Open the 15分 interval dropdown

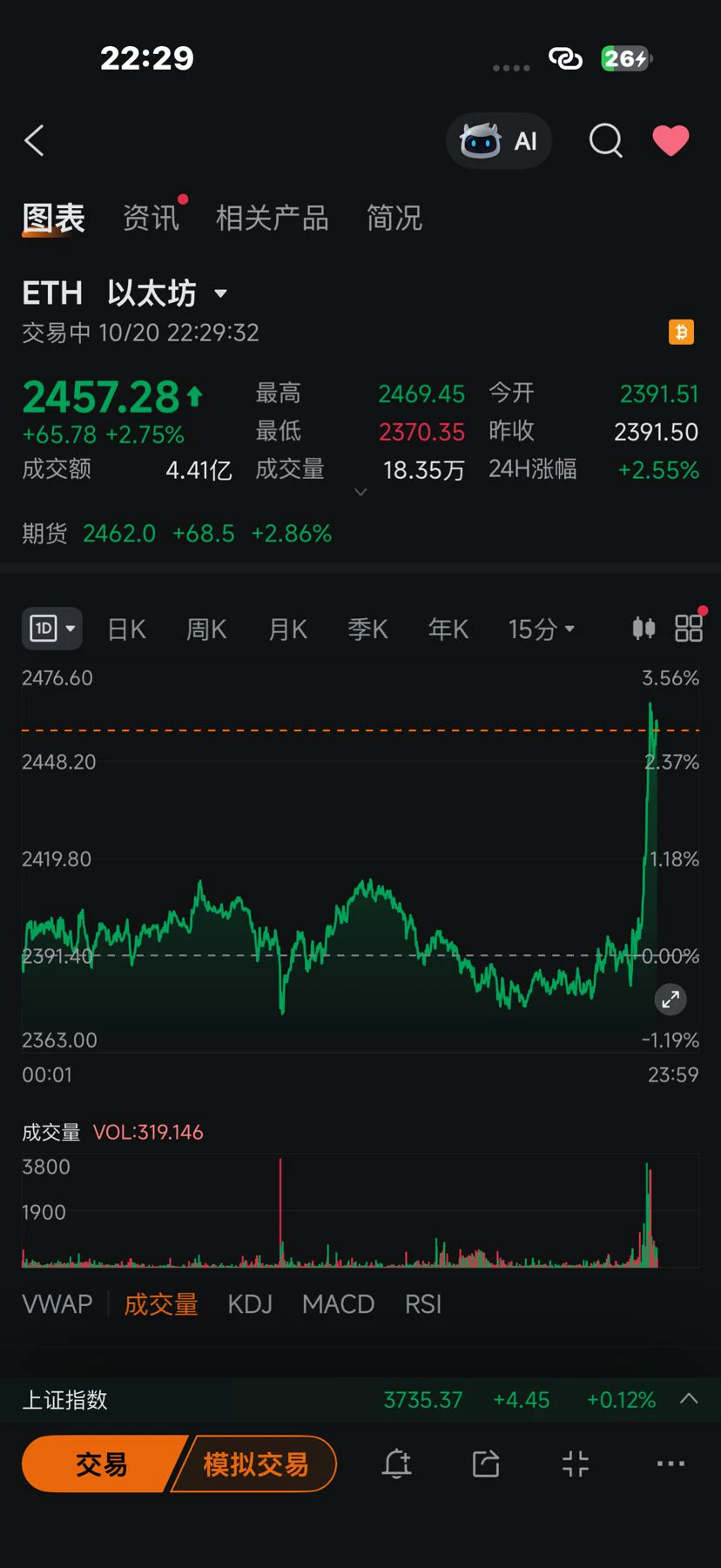[x=541, y=629]
